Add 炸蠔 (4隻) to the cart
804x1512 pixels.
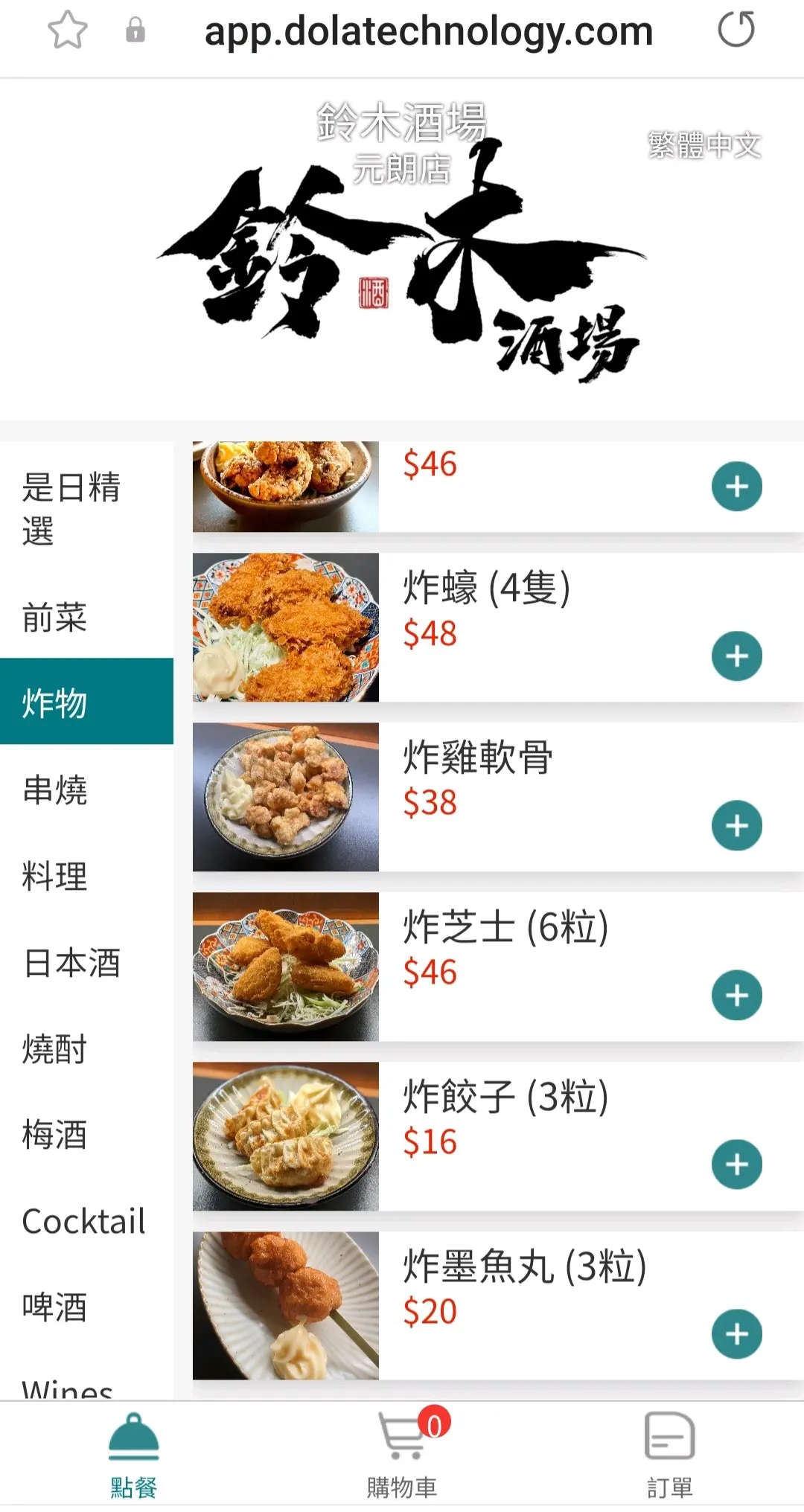point(736,656)
